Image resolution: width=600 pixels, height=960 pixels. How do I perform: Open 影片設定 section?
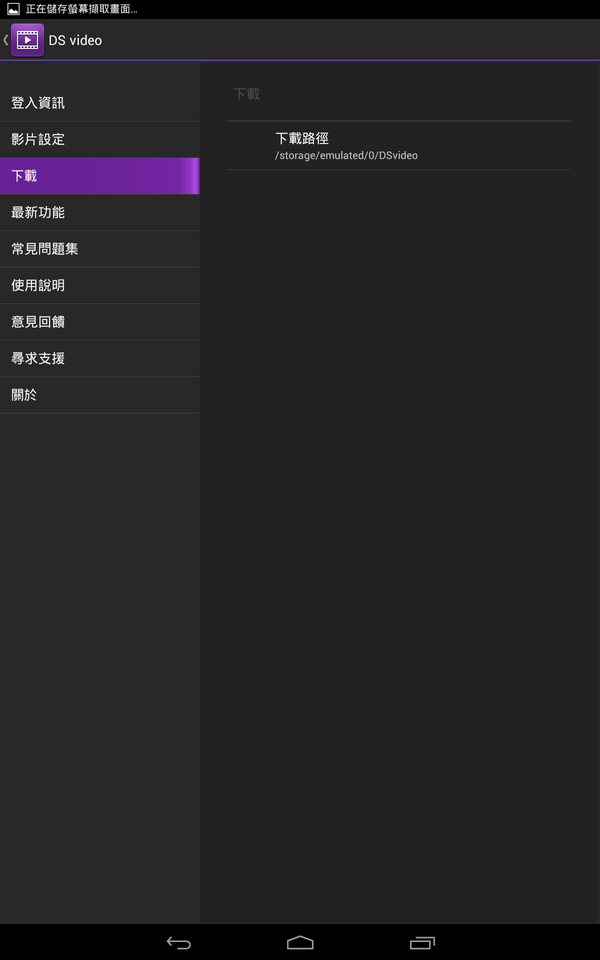coord(100,140)
